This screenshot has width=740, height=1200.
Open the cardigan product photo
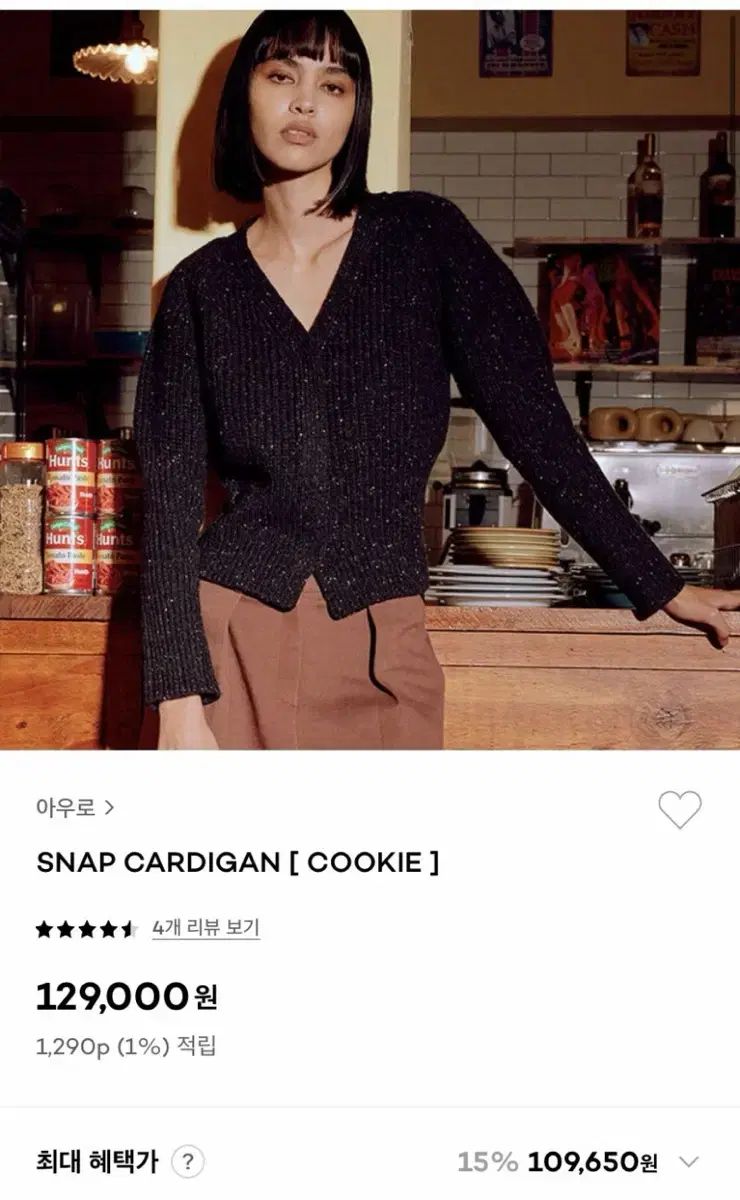tap(370, 380)
